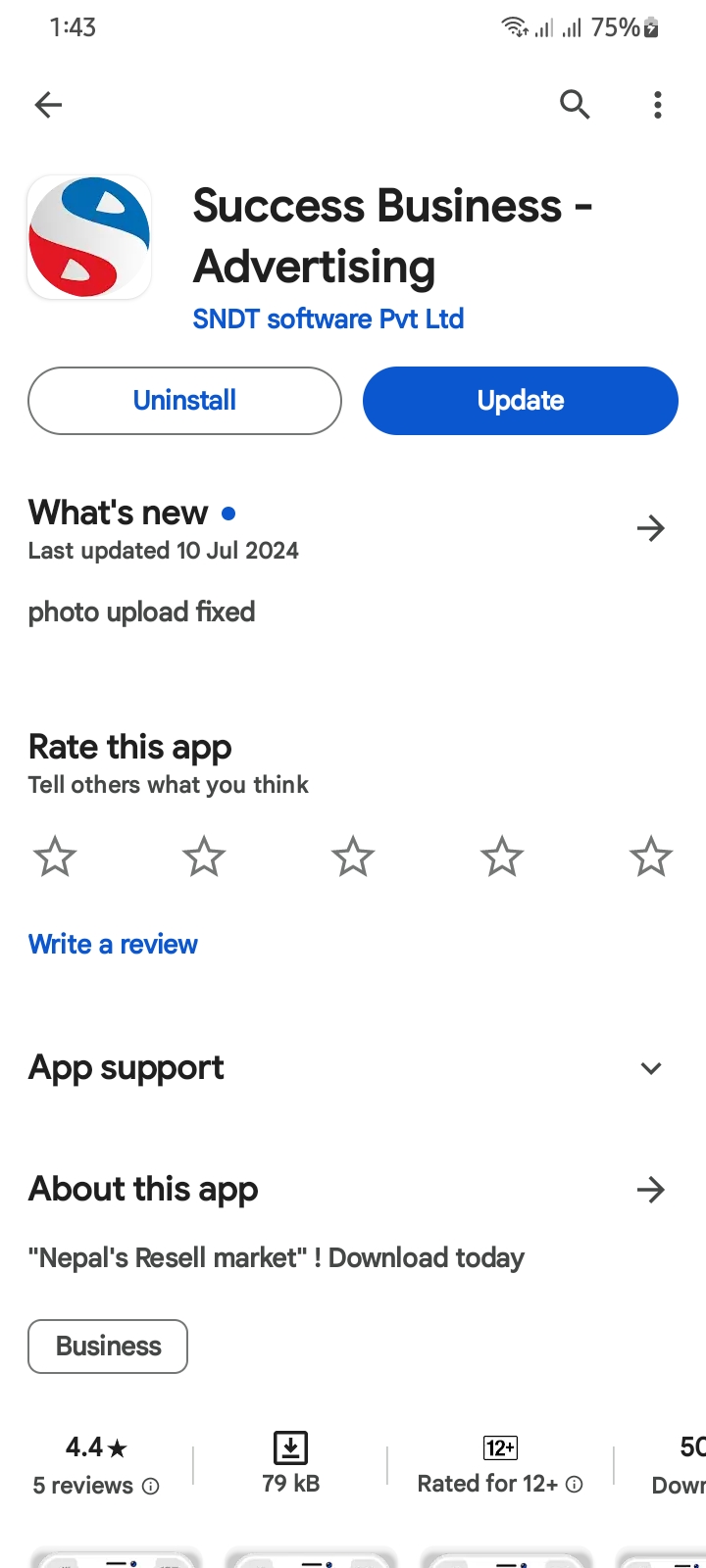This screenshot has width=706, height=1568.
Task: Open SNDT software Pvt Ltd developer page
Action: 328,318
